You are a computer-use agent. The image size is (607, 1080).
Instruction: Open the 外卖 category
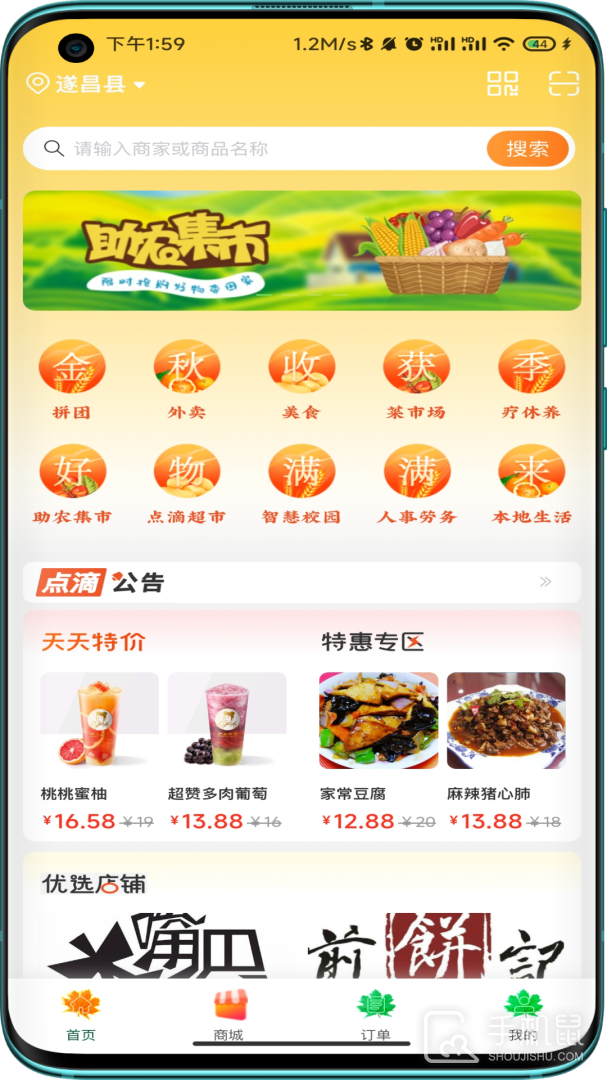[187, 378]
